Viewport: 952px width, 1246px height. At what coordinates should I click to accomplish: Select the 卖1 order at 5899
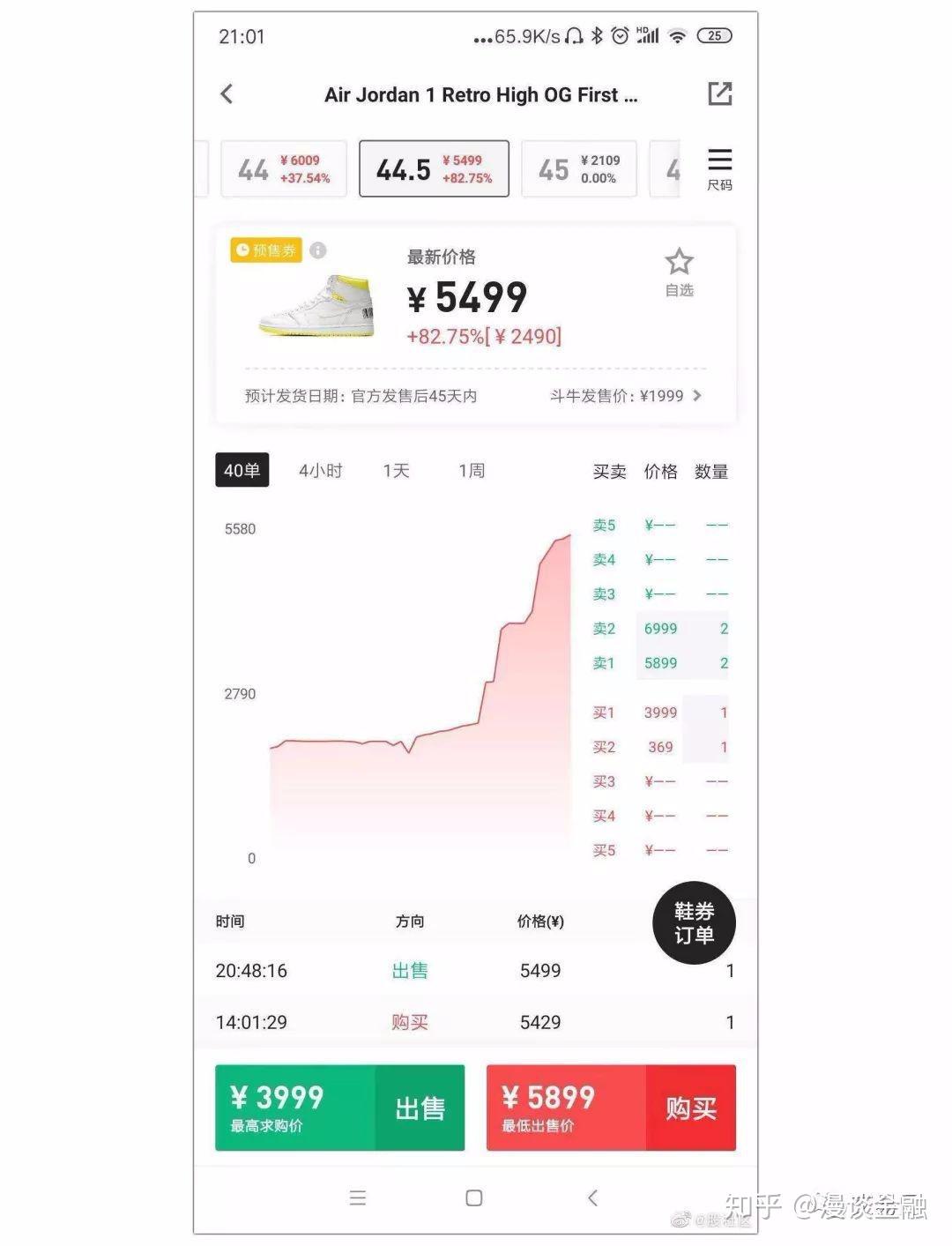click(660, 663)
